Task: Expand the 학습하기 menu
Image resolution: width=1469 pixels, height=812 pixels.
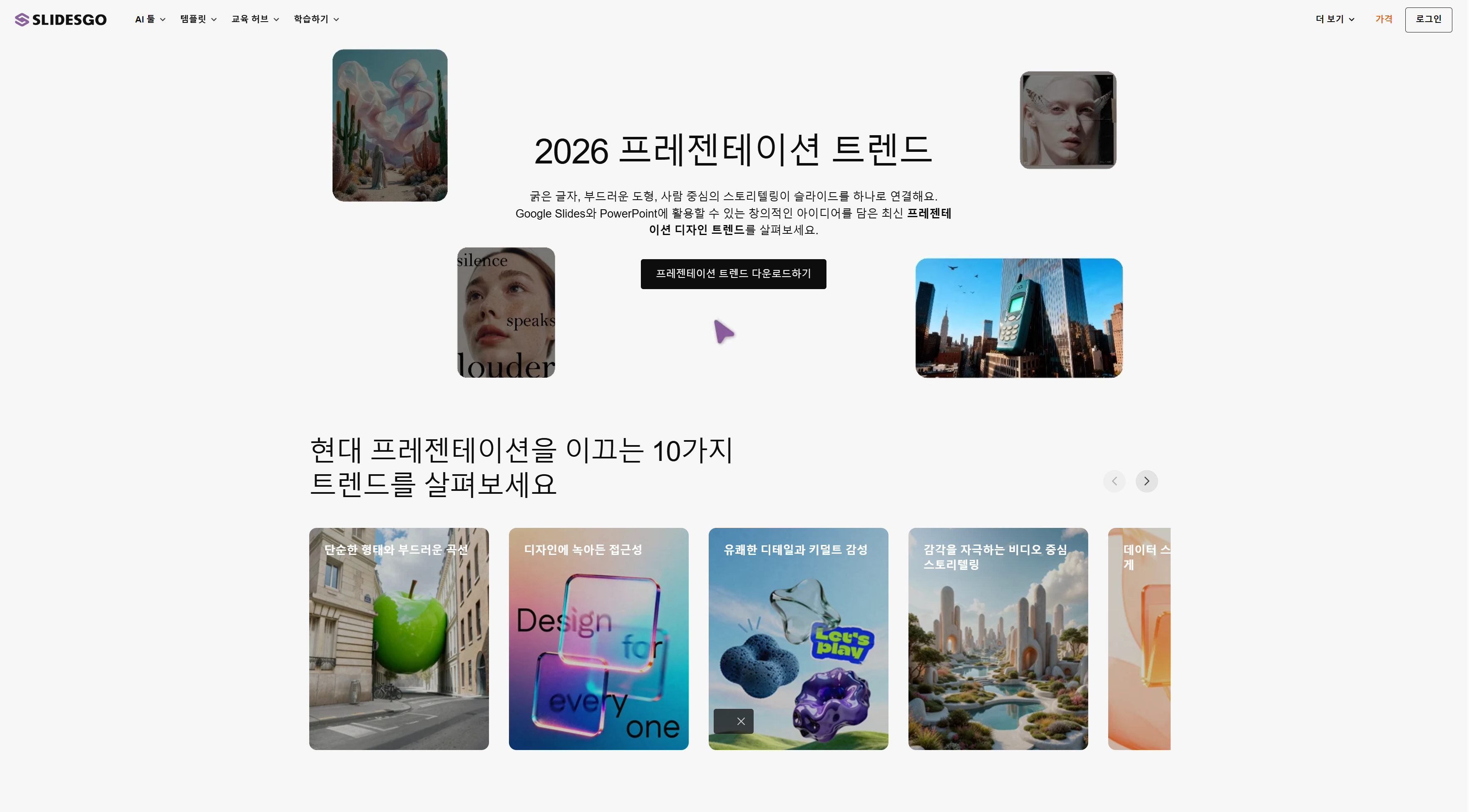Action: point(316,20)
